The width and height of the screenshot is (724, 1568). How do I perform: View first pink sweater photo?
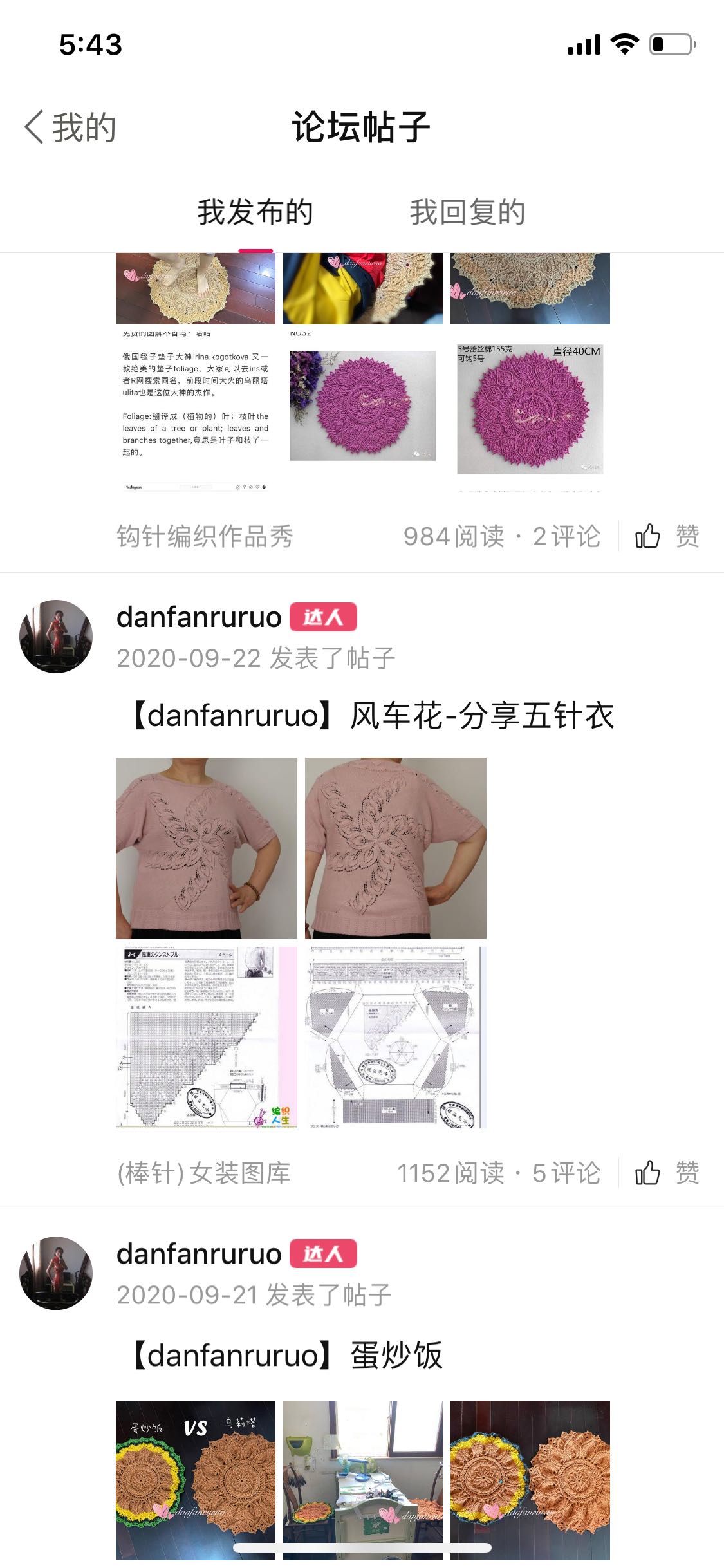coord(206,848)
